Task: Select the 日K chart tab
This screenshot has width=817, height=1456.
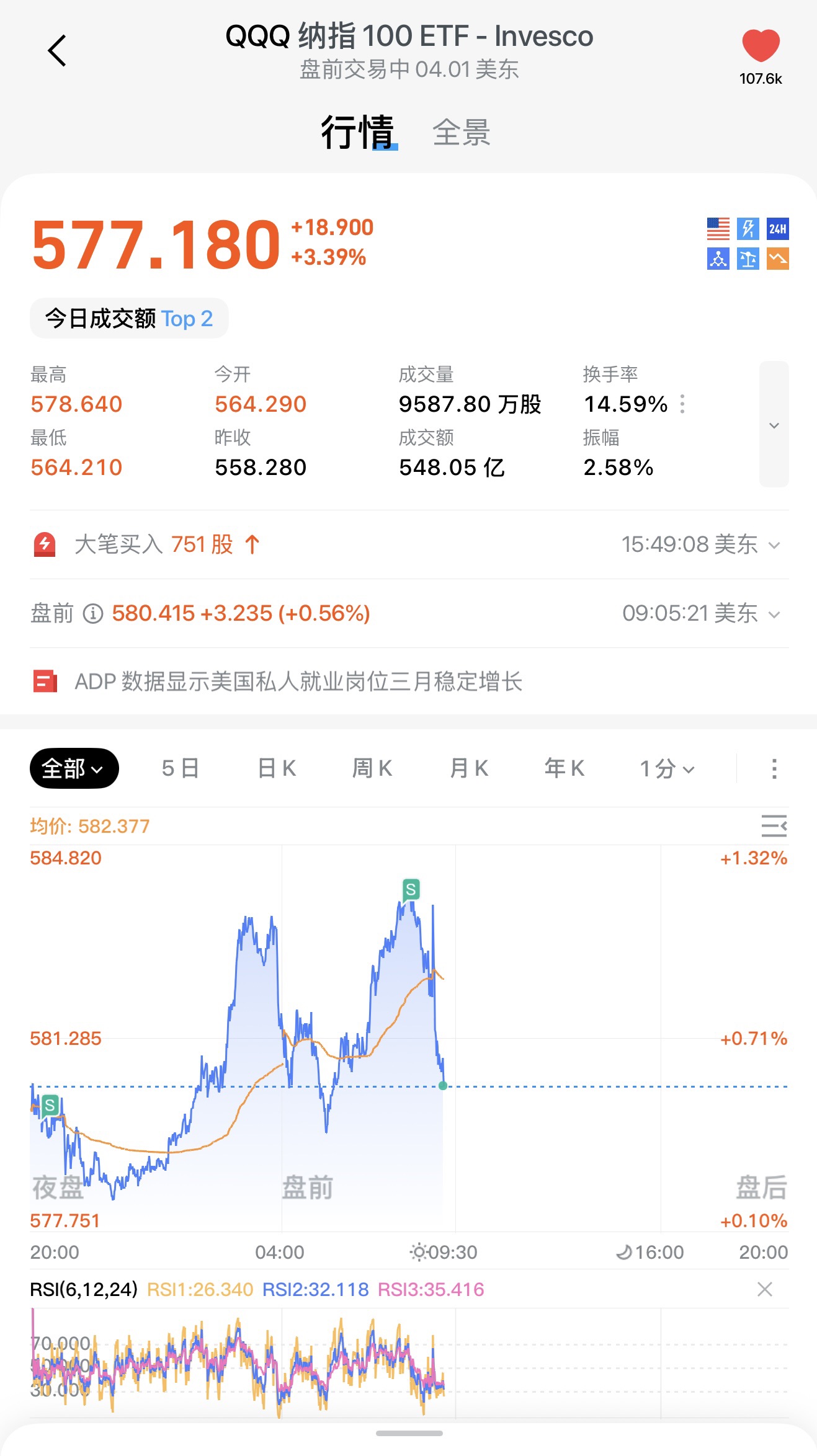Action: (277, 768)
